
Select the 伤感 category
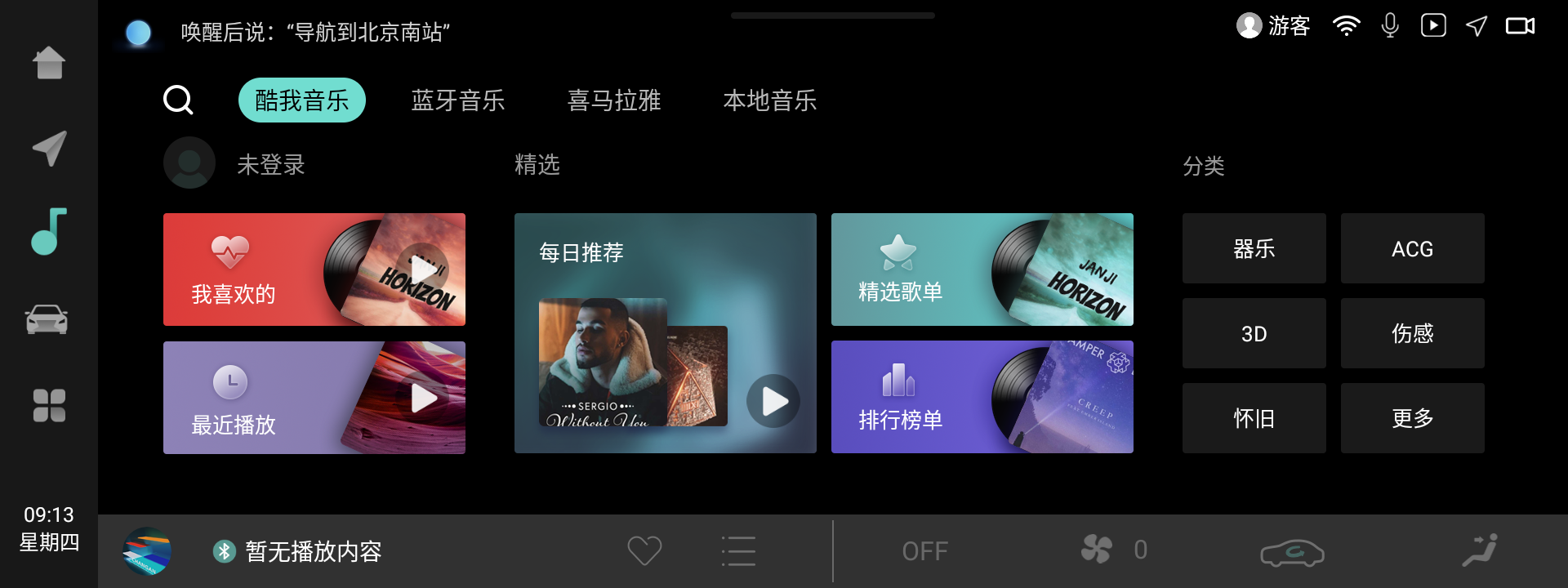click(x=1412, y=333)
